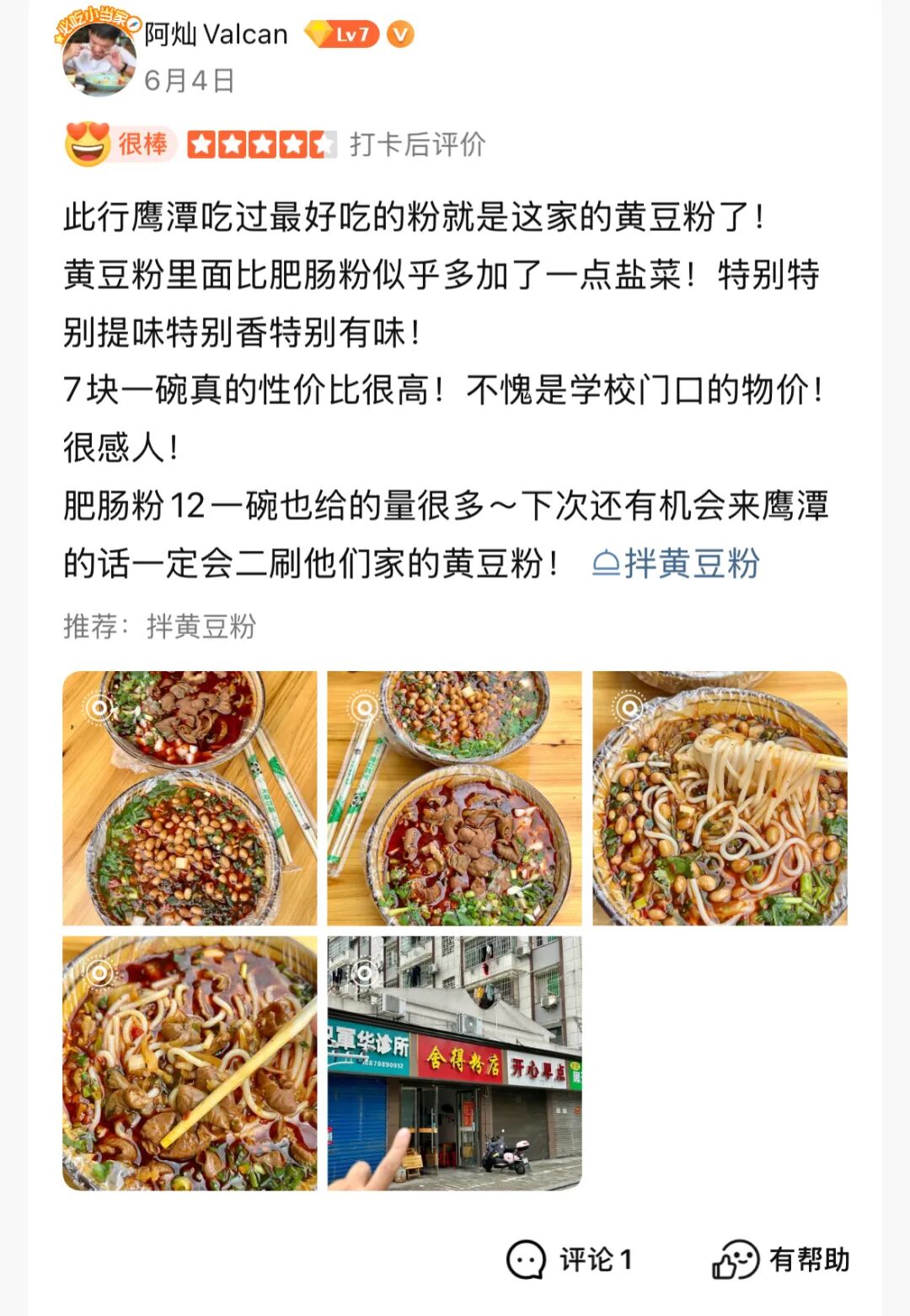This screenshot has width=910, height=1316.
Task: Open 阿灿 Valcan's profile avatar
Action: point(99,57)
